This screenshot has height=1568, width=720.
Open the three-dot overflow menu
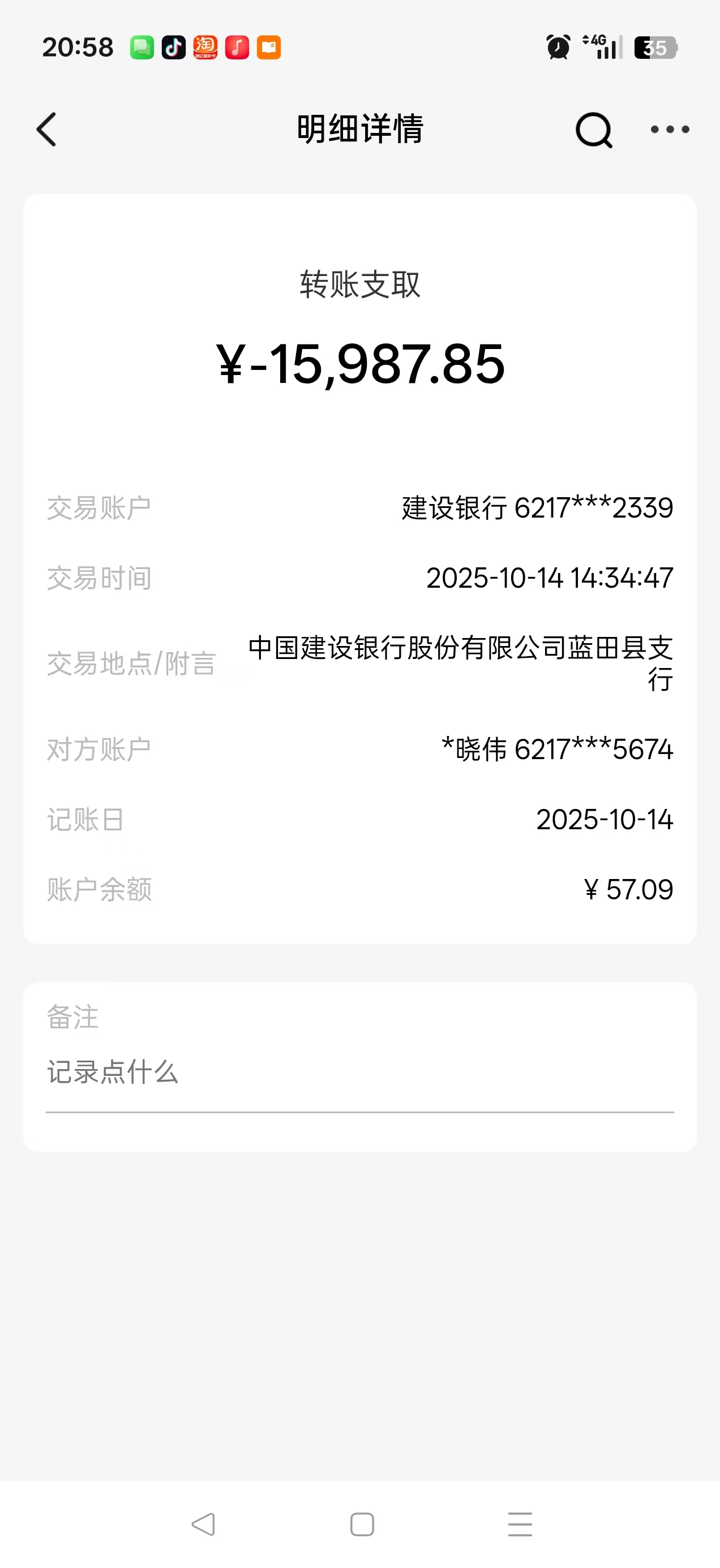(670, 130)
